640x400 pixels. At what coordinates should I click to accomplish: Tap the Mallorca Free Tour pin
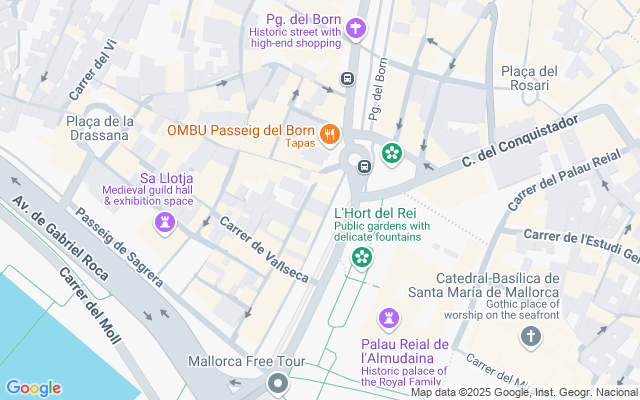click(277, 384)
